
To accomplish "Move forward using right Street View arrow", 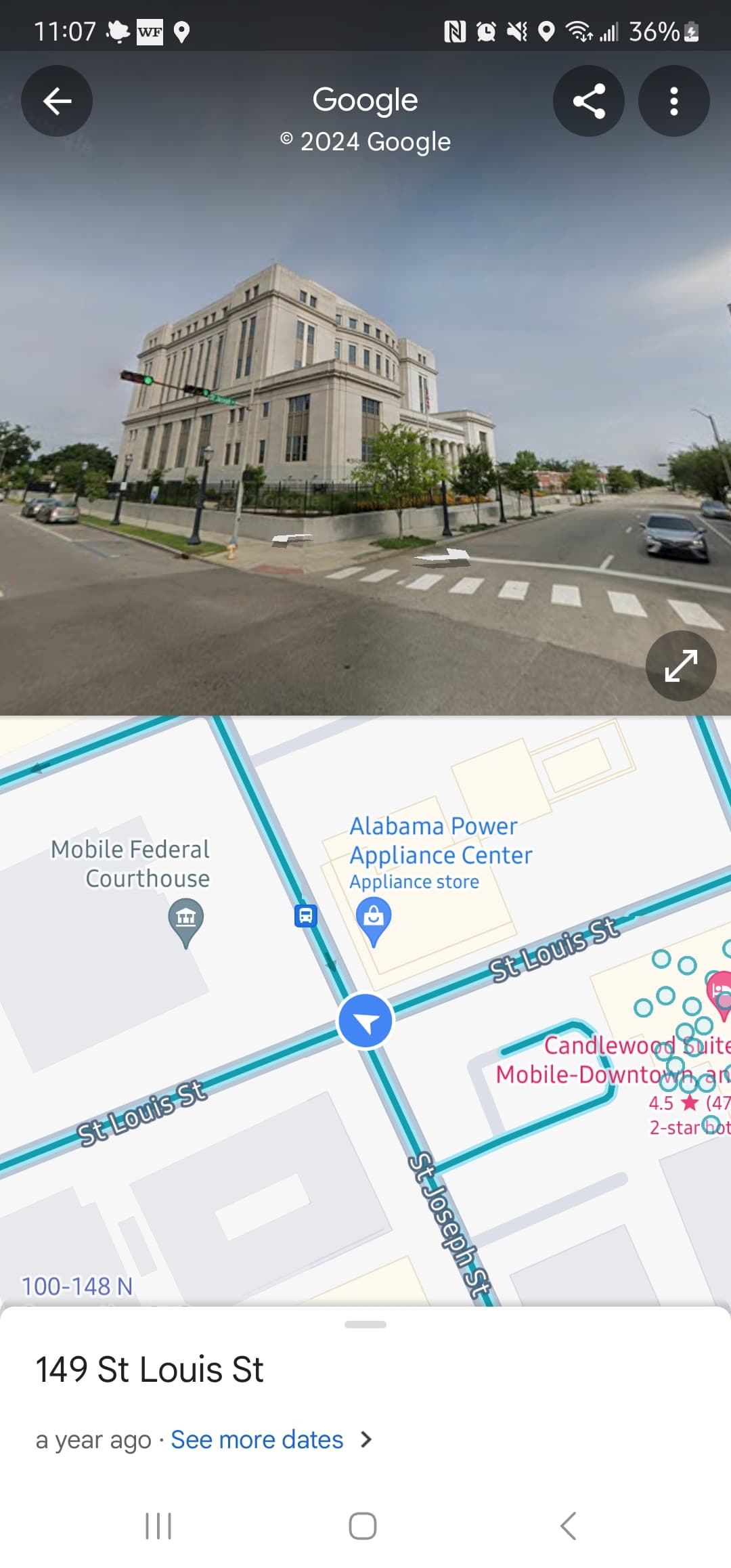I will tap(443, 557).
